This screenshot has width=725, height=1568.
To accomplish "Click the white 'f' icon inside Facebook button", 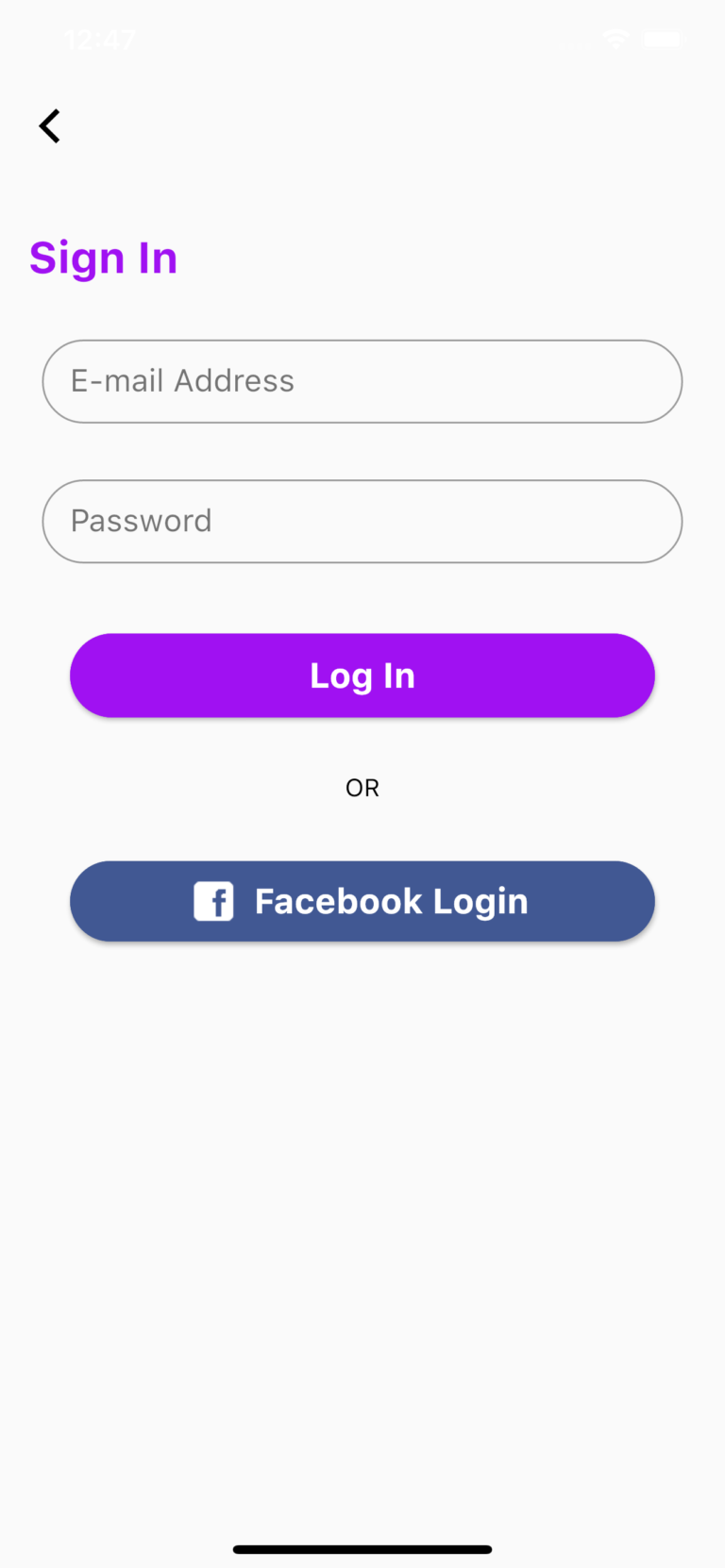I will [x=214, y=901].
